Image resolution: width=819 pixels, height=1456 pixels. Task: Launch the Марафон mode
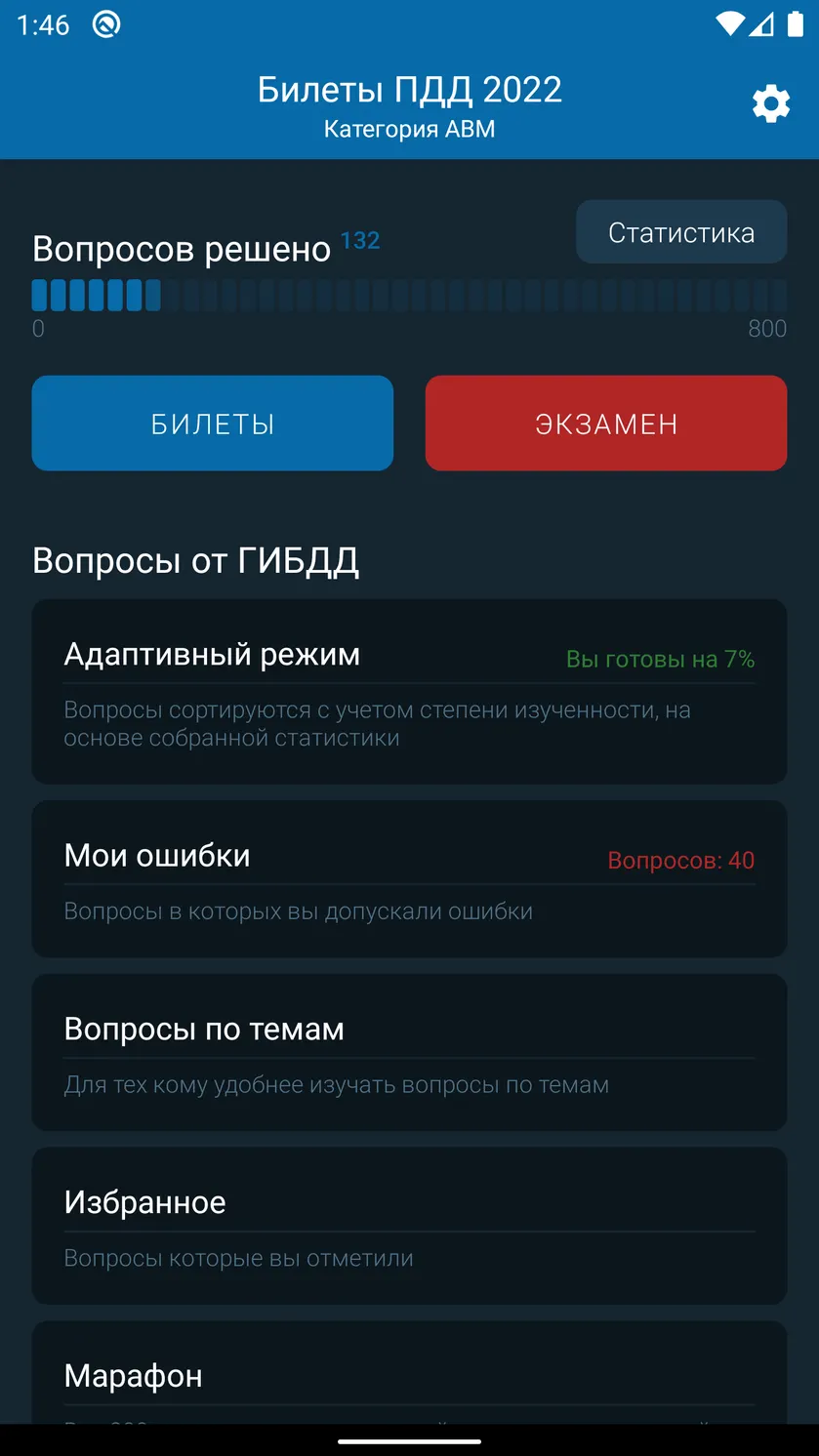click(409, 1376)
